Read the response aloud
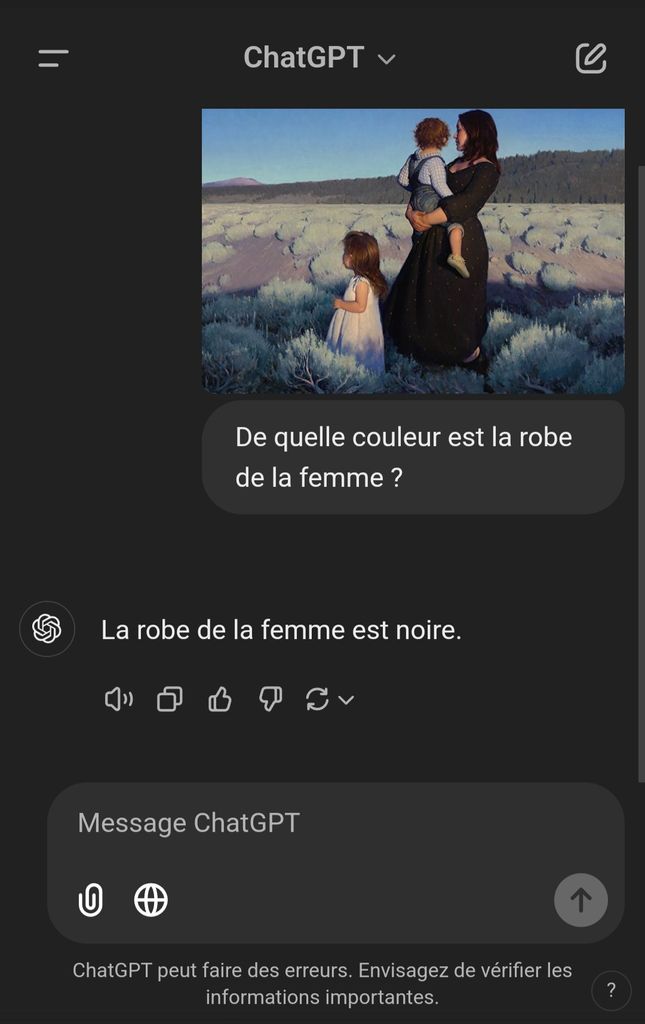Screen dimensions: 645x1024 118,700
